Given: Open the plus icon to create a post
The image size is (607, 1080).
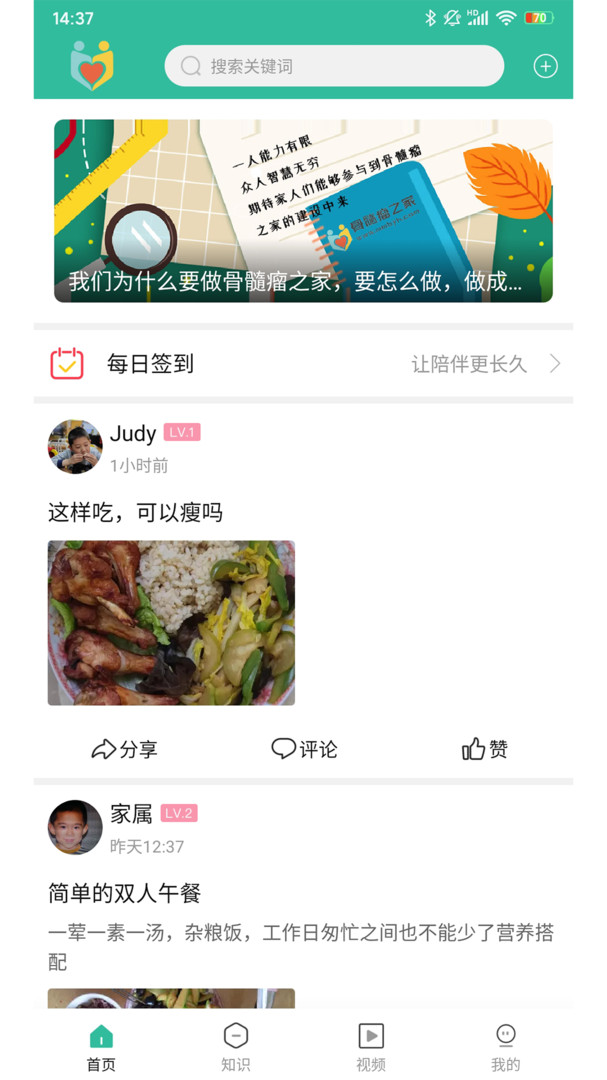Looking at the screenshot, I should click(x=545, y=66).
